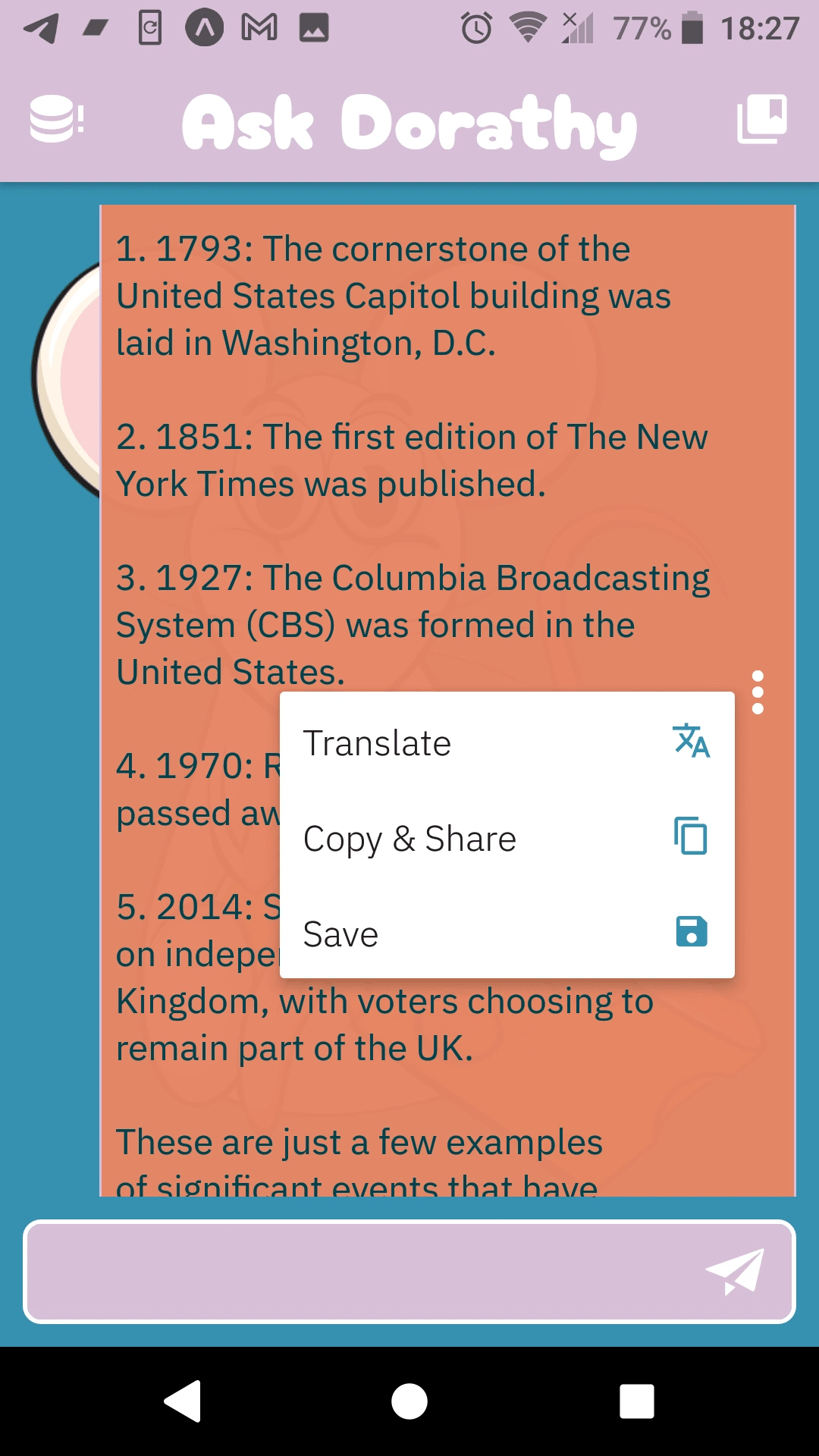The width and height of the screenshot is (819, 1456).
Task: Save this answer from the menu
Action: [x=507, y=934]
